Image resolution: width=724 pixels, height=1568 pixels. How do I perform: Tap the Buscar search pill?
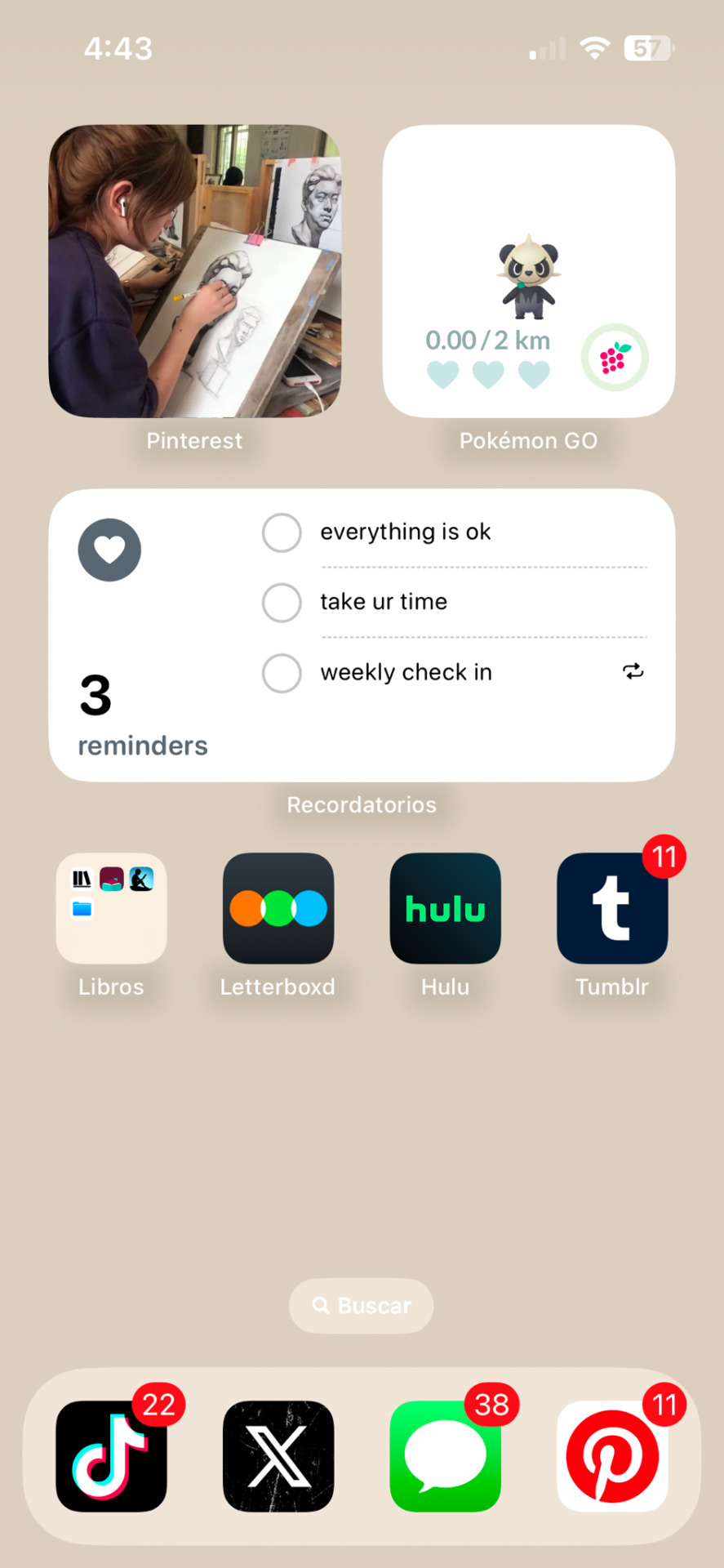362,1305
